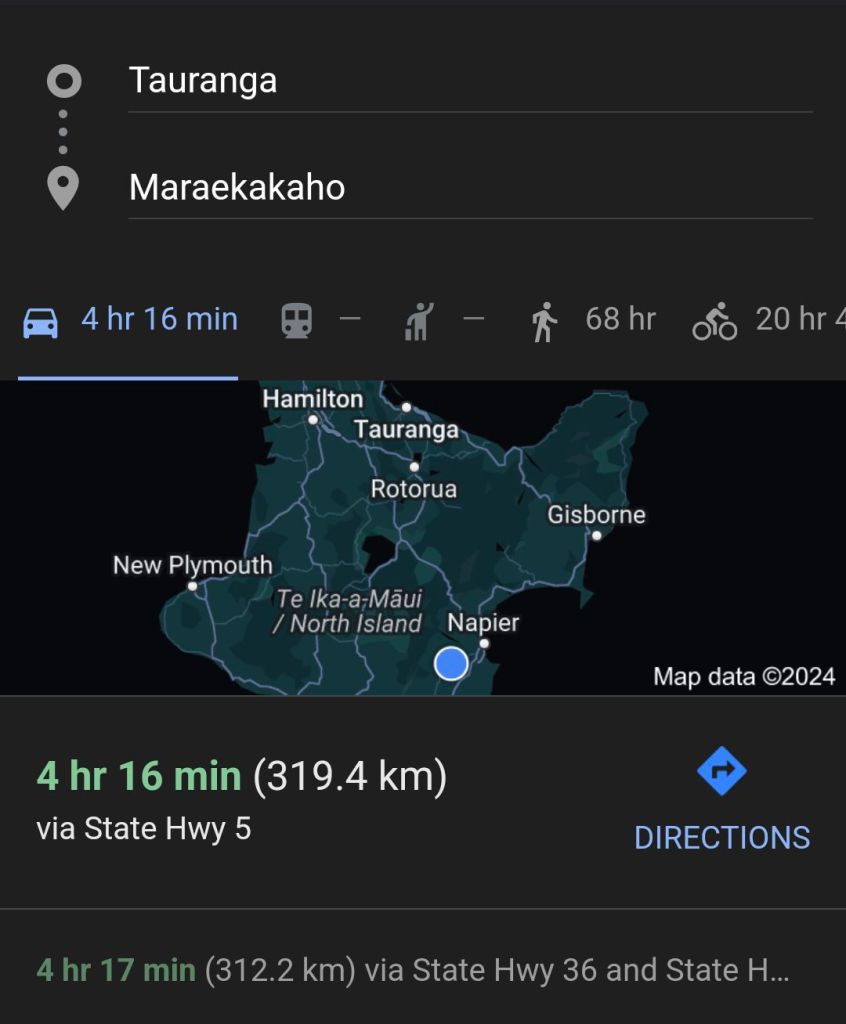Screen dimensions: 846x1024
Task: Select the driving mode tab
Action: [130, 320]
